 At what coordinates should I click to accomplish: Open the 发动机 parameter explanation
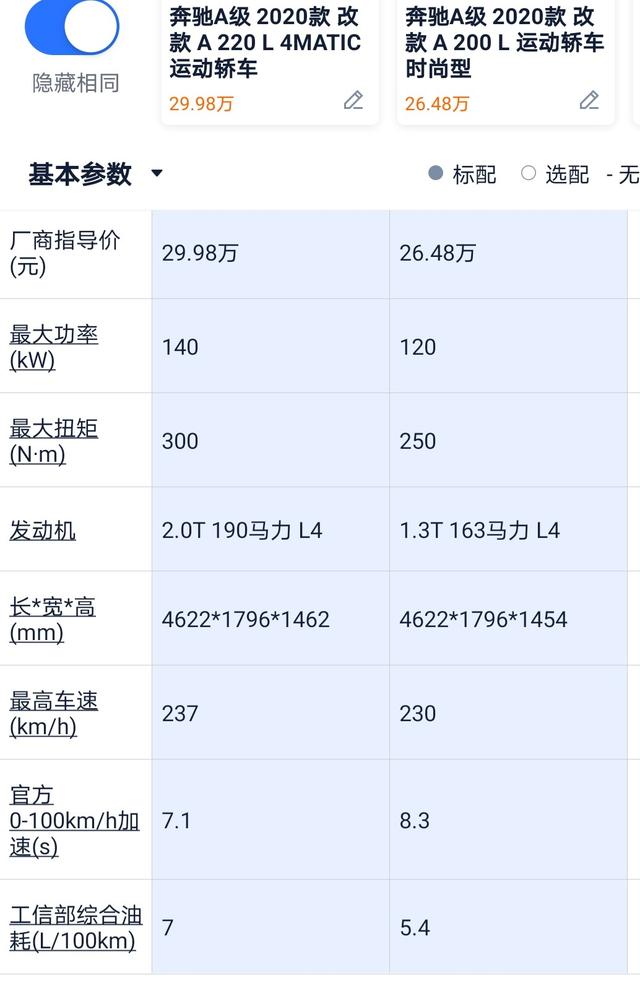pyautogui.click(x=42, y=530)
